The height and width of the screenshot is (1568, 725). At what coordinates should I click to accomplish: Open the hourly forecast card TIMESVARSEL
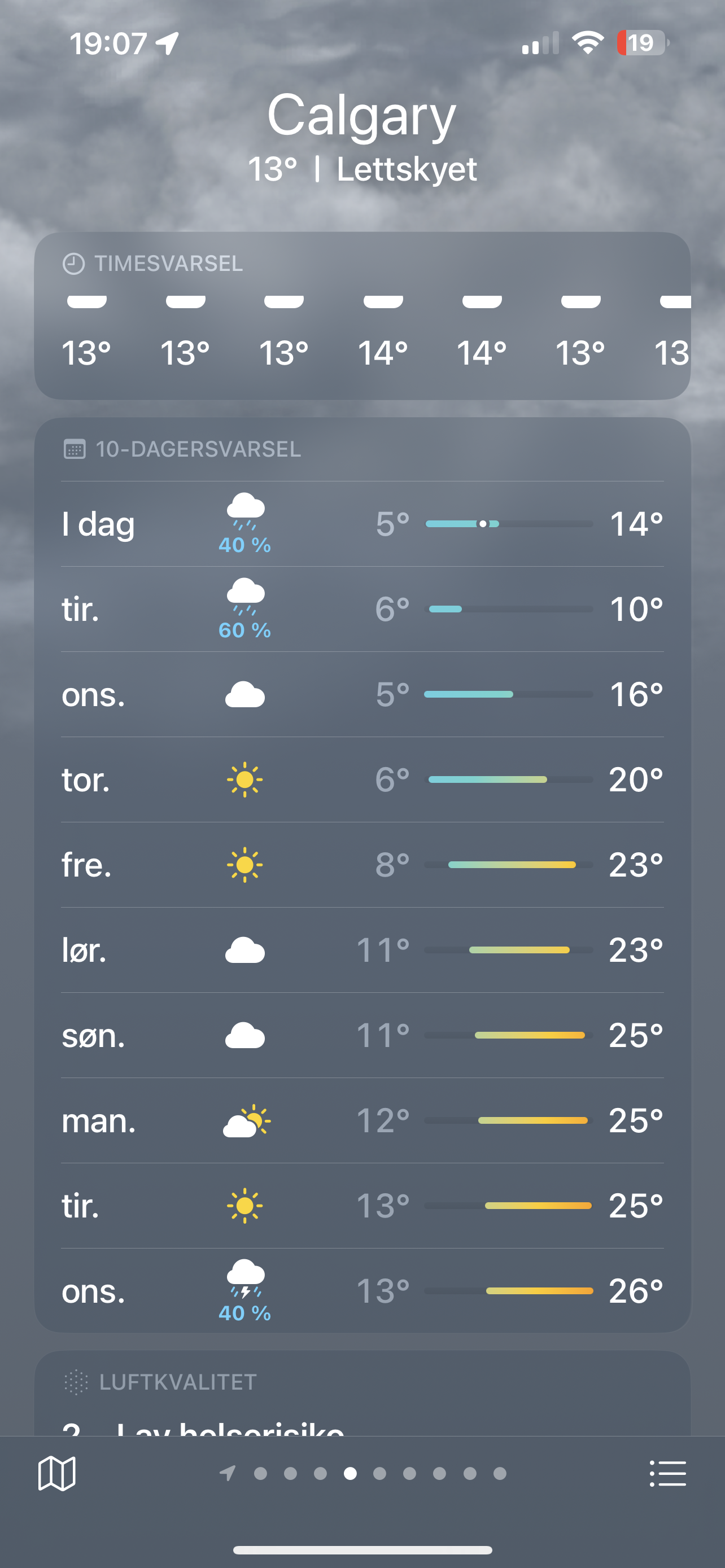362,316
